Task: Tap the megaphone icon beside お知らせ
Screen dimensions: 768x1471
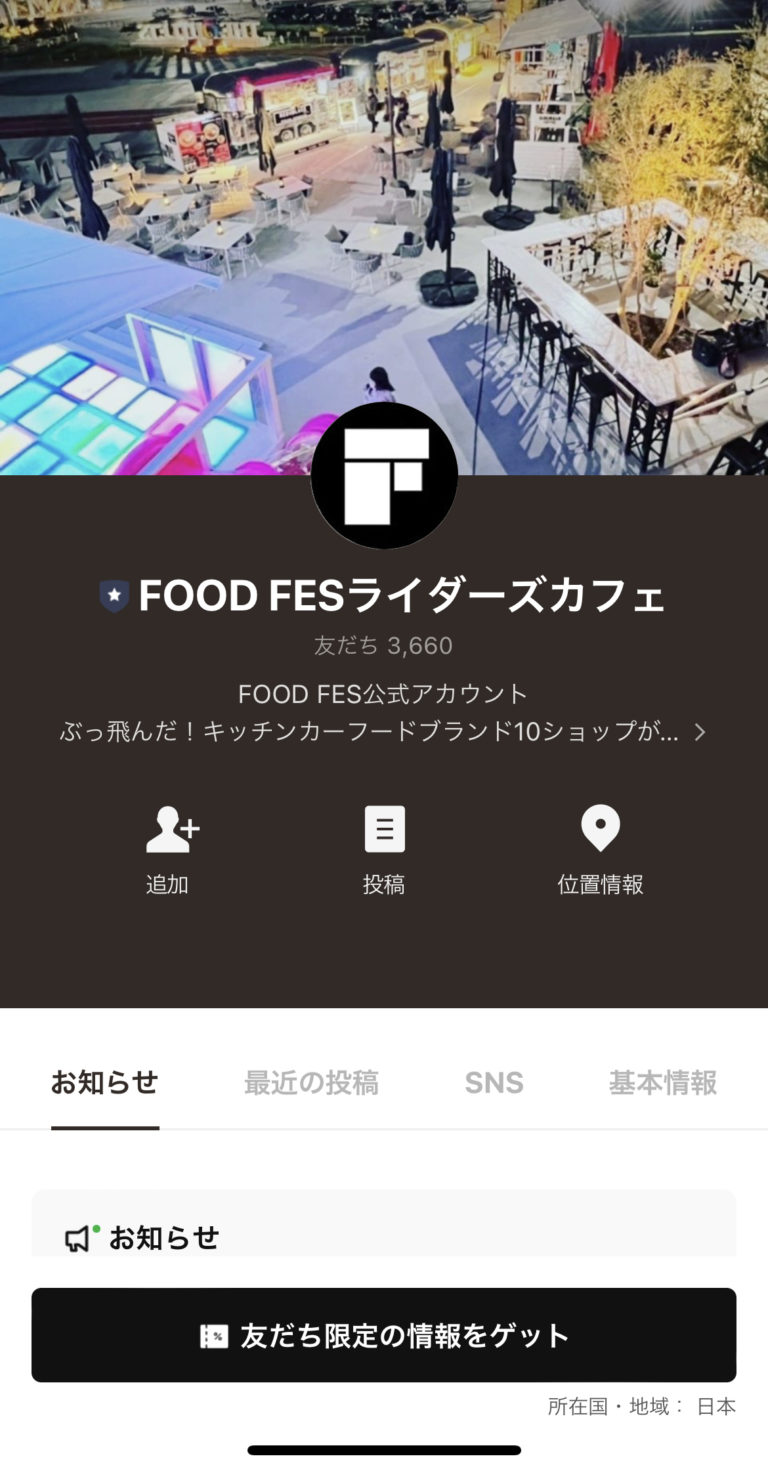Action: pos(76,1238)
